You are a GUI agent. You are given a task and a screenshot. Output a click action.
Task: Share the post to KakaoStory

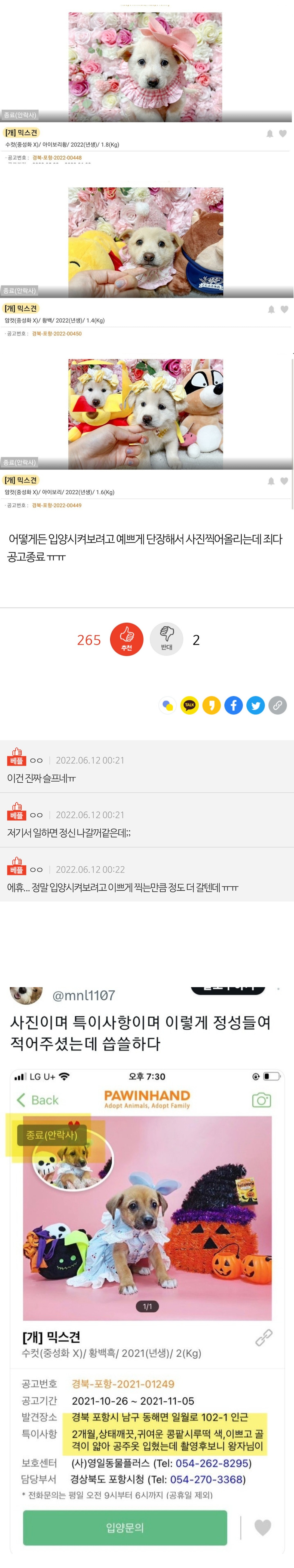(x=212, y=705)
